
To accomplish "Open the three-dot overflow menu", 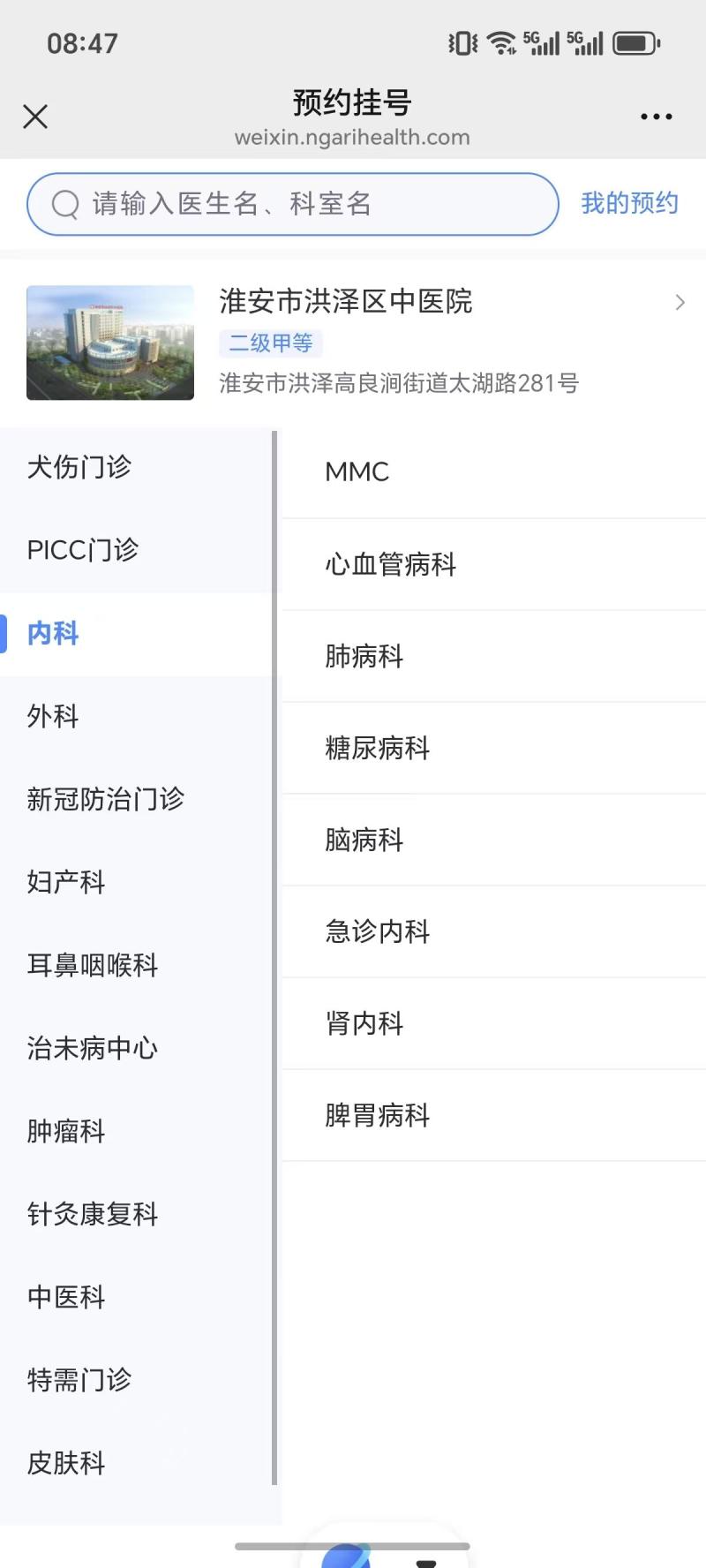I will pyautogui.click(x=656, y=117).
